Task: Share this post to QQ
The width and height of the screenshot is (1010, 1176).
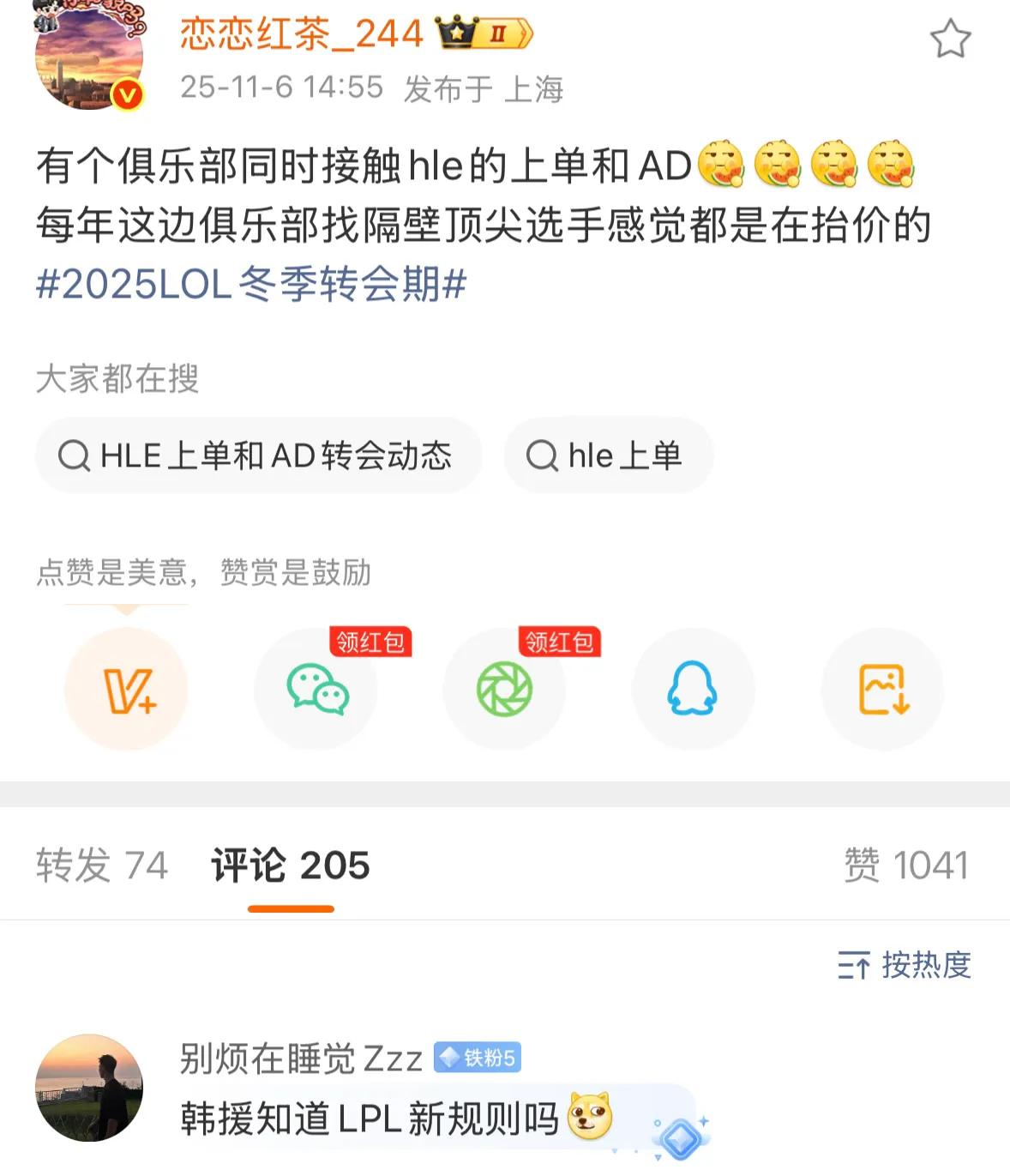Action: click(x=693, y=690)
